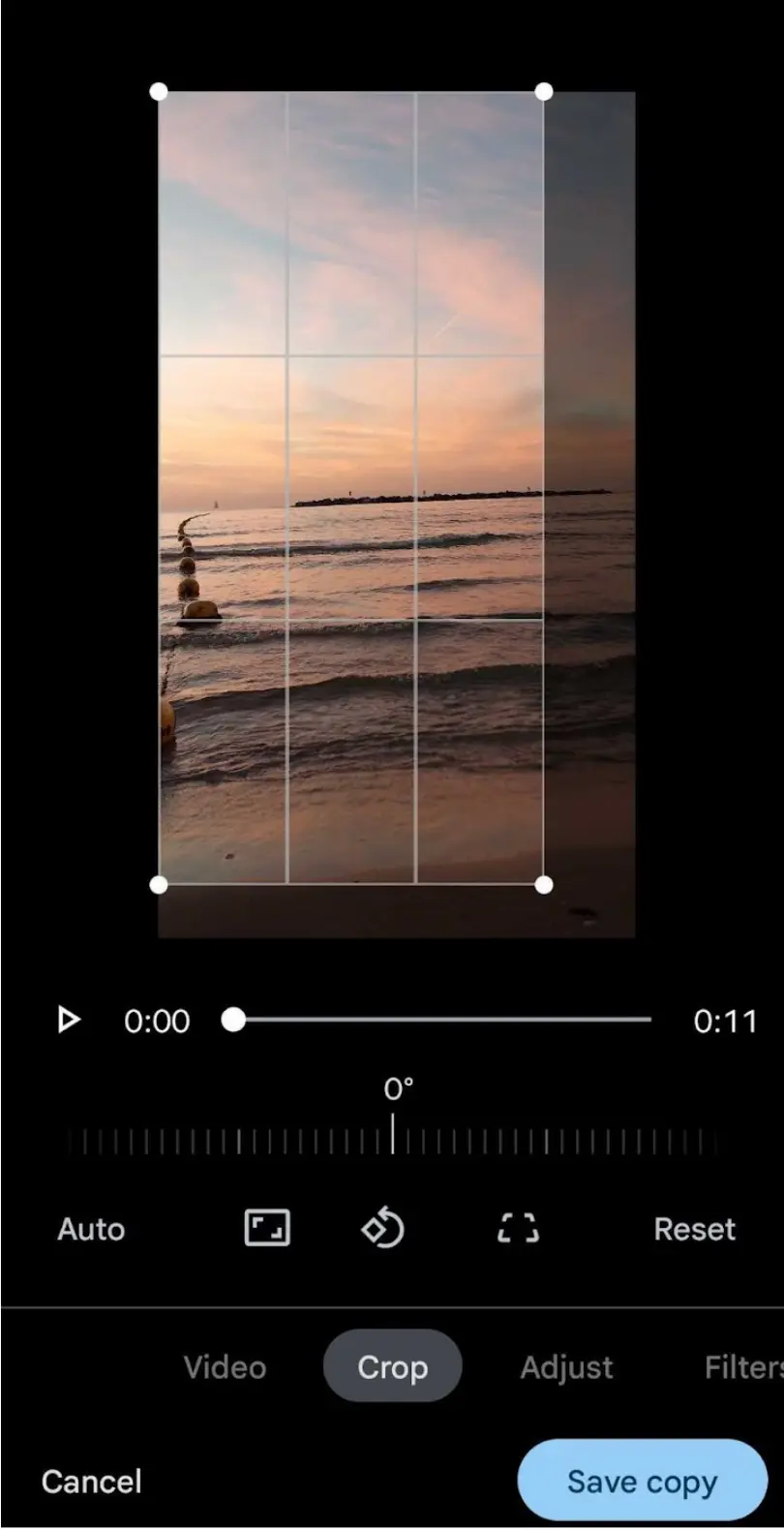Save a copy of the video
The width and height of the screenshot is (784, 1530).
(x=642, y=1481)
